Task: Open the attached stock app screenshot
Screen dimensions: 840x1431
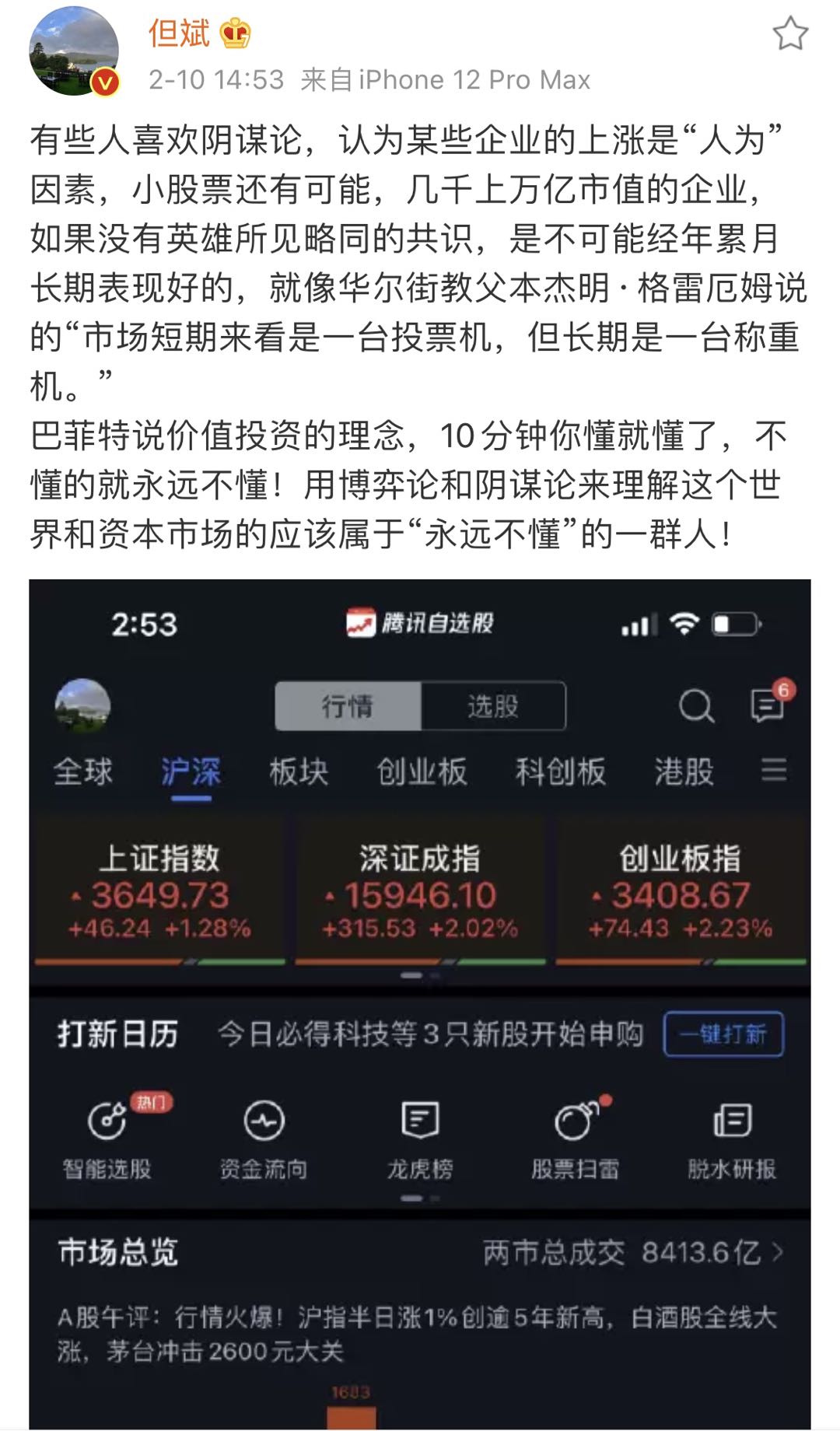Action: point(420,1003)
